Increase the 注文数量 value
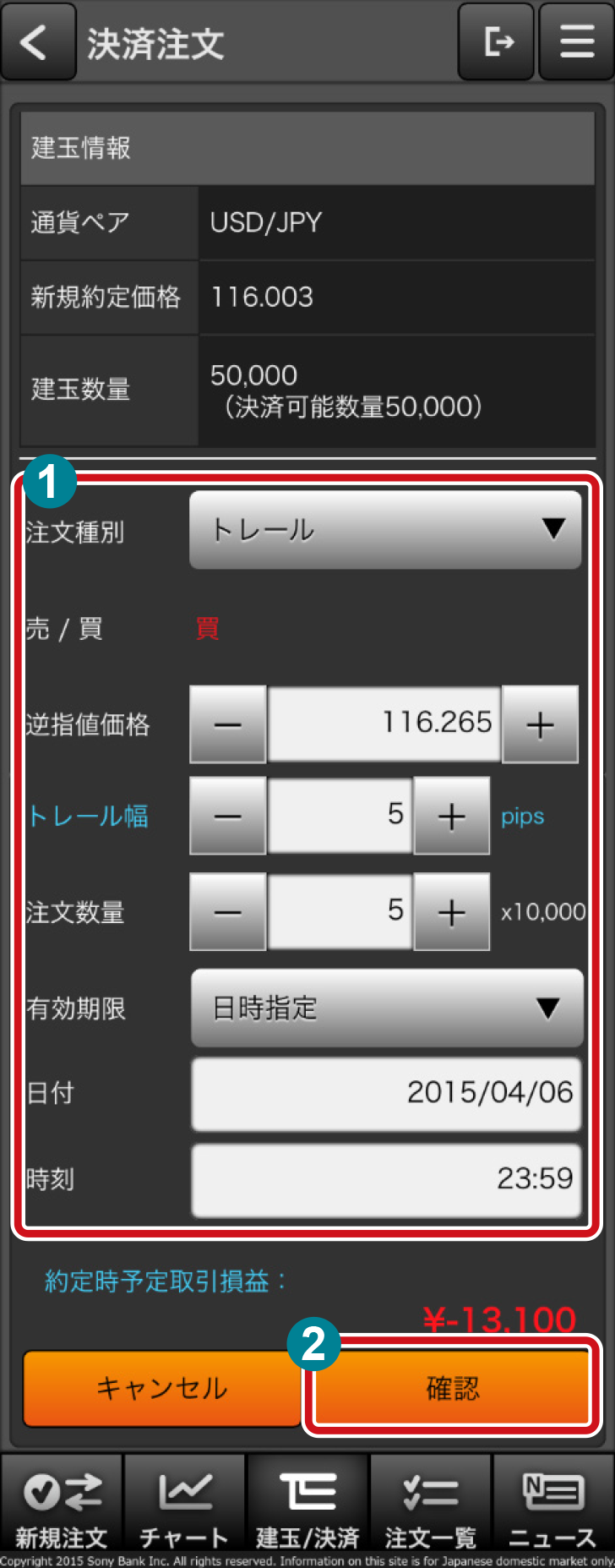The image size is (615, 1568). pyautogui.click(x=451, y=912)
